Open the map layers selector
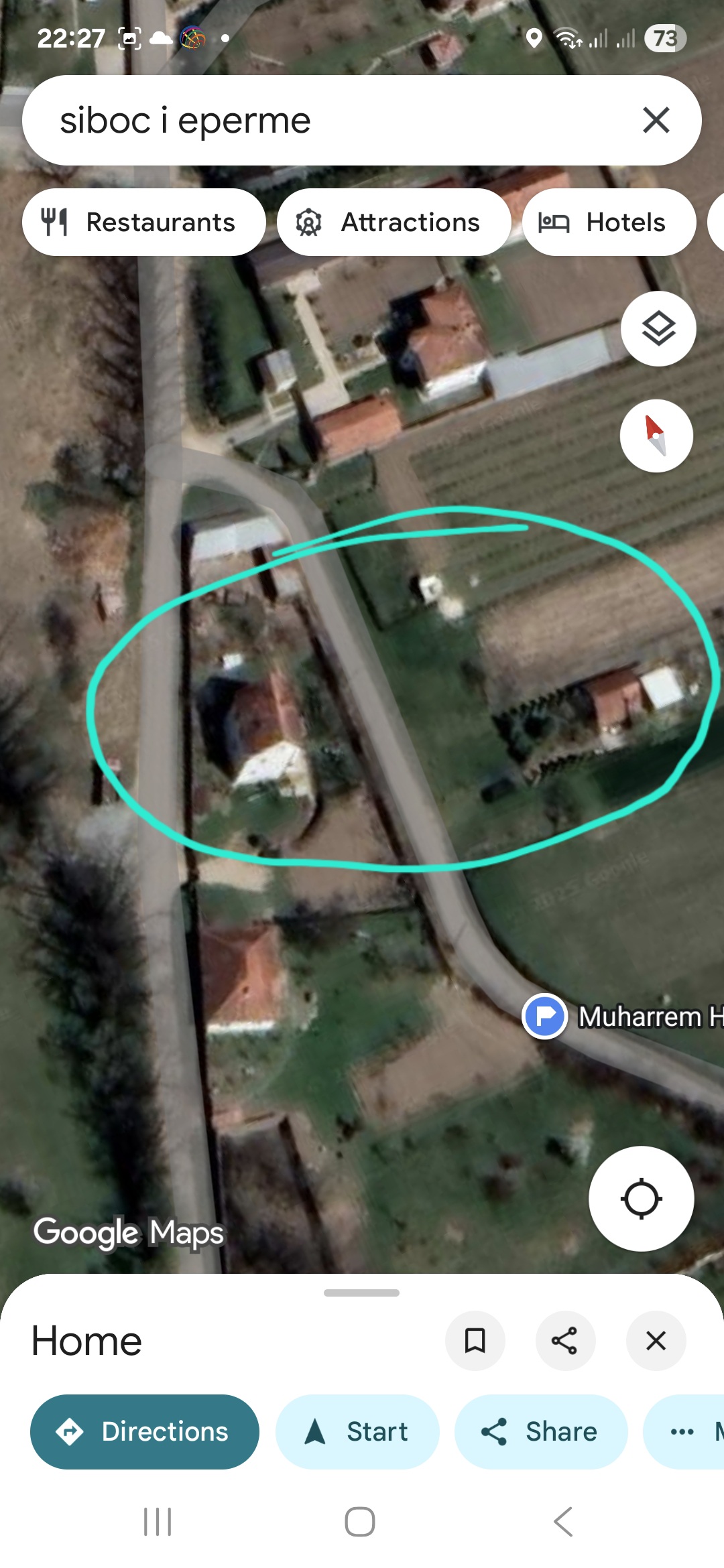724x1568 pixels. pyautogui.click(x=658, y=329)
